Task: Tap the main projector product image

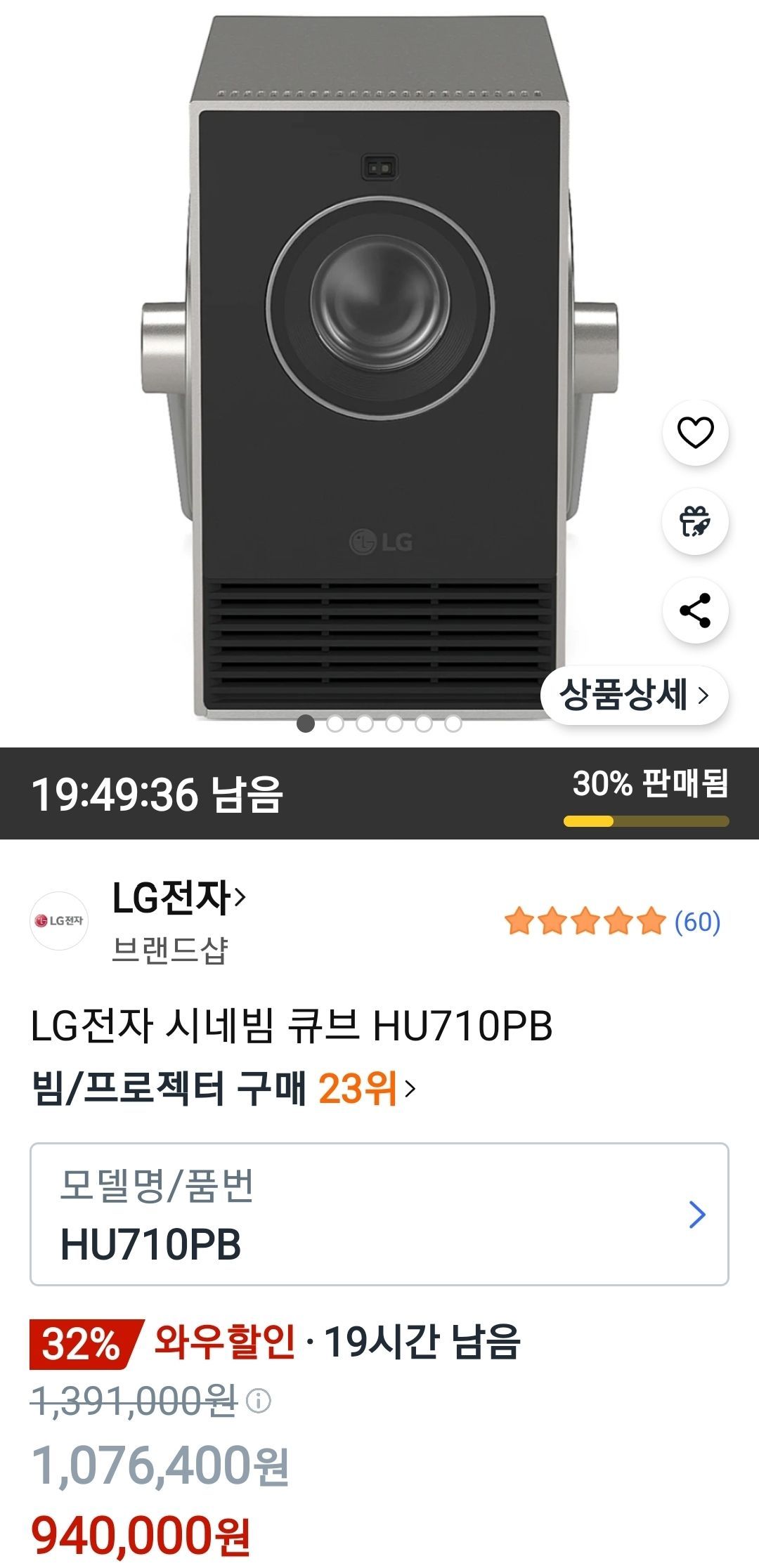Action: point(379,351)
